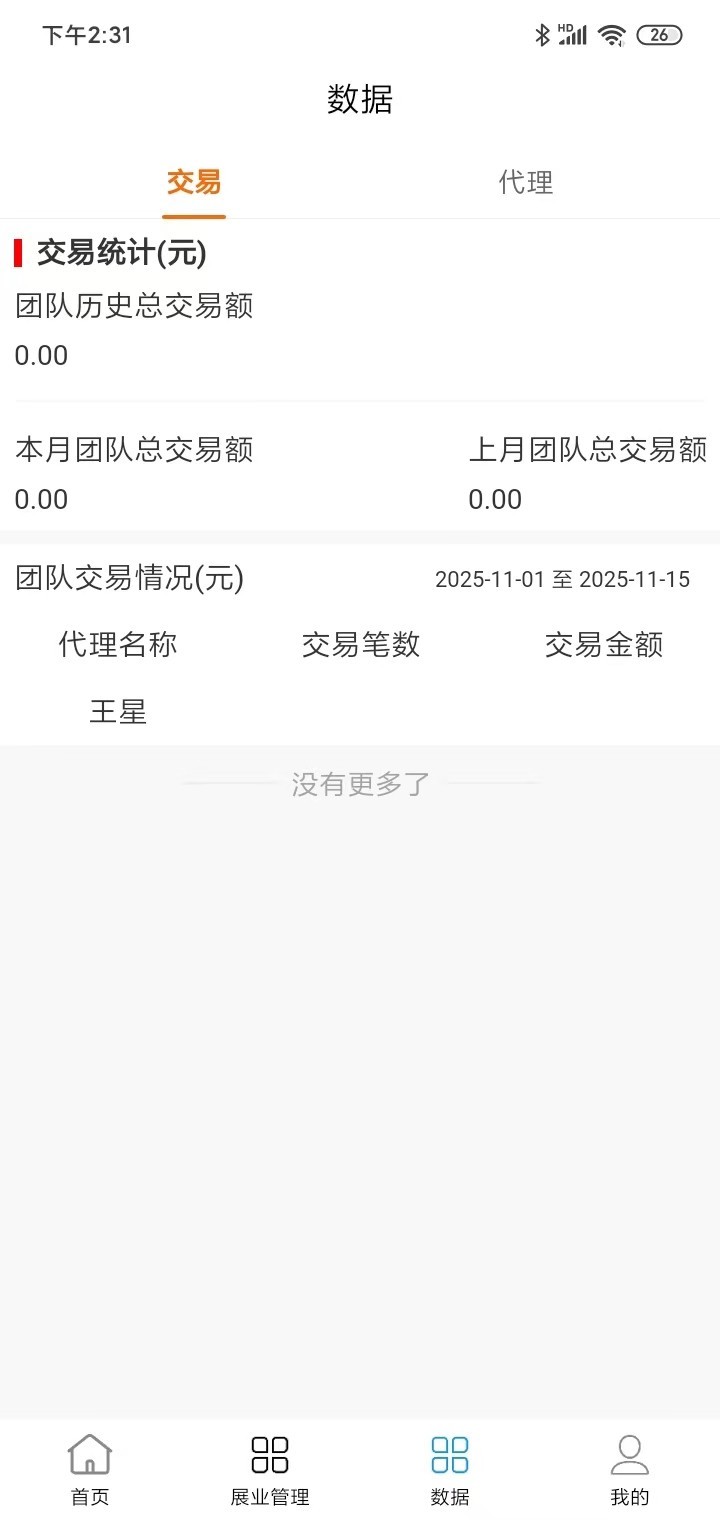
Task: Select the 交易 tab
Action: click(194, 183)
